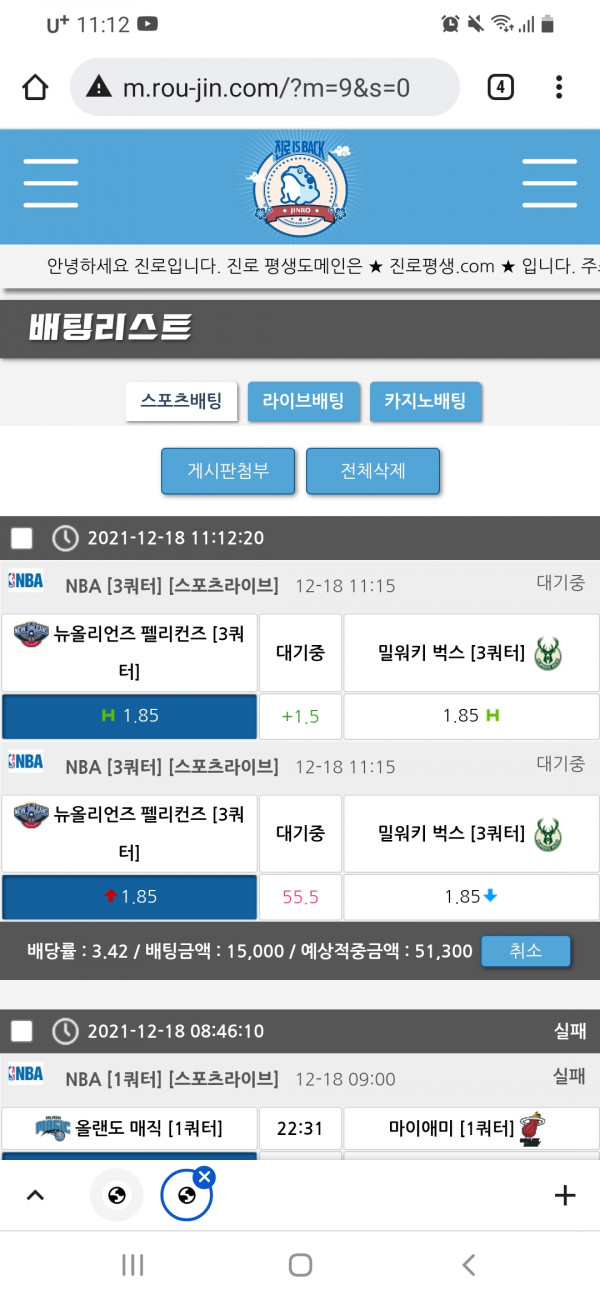Viewport: 600px width, 1300px height.
Task: Open the browser overflow menu
Action: [559, 88]
